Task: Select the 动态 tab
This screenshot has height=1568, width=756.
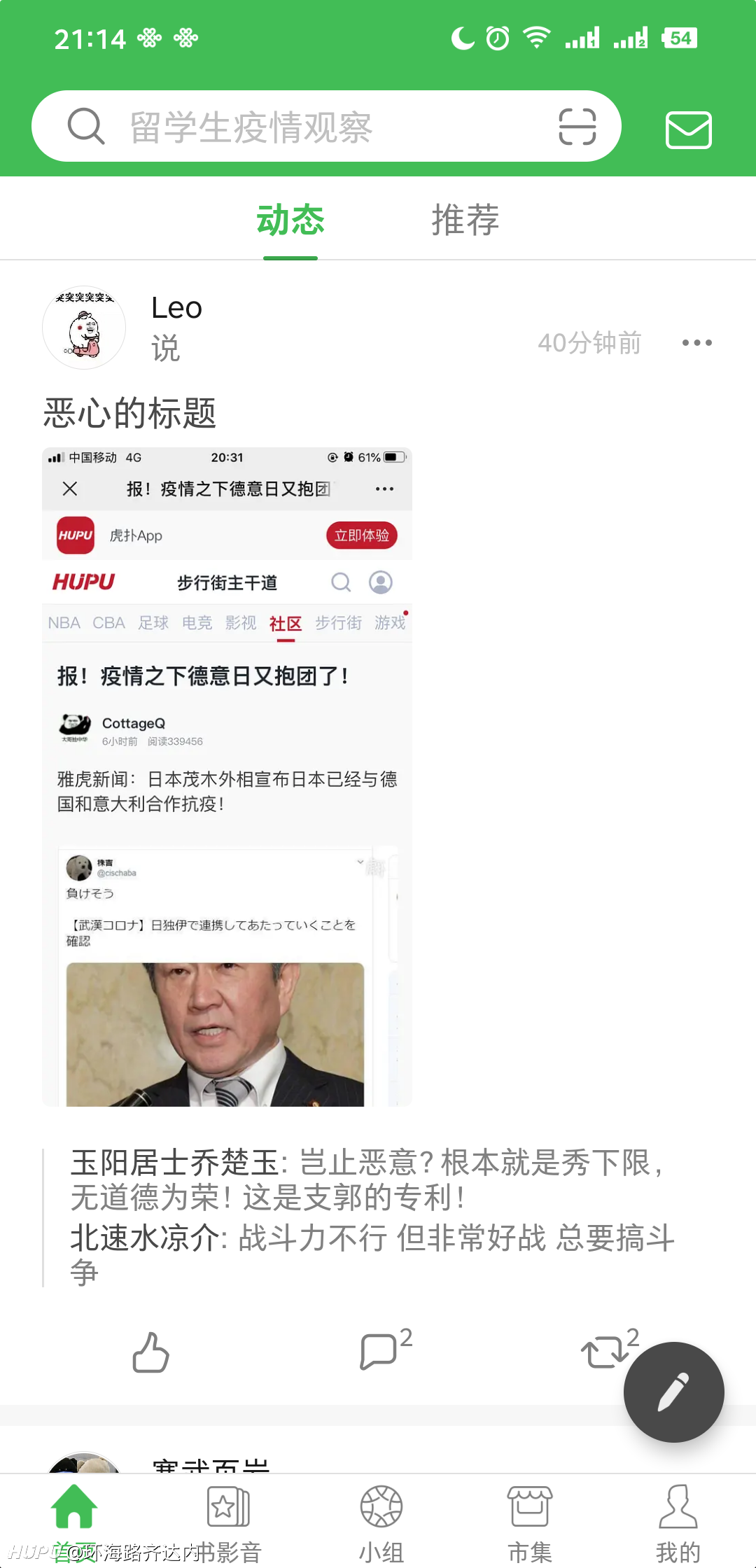Action: [290, 220]
